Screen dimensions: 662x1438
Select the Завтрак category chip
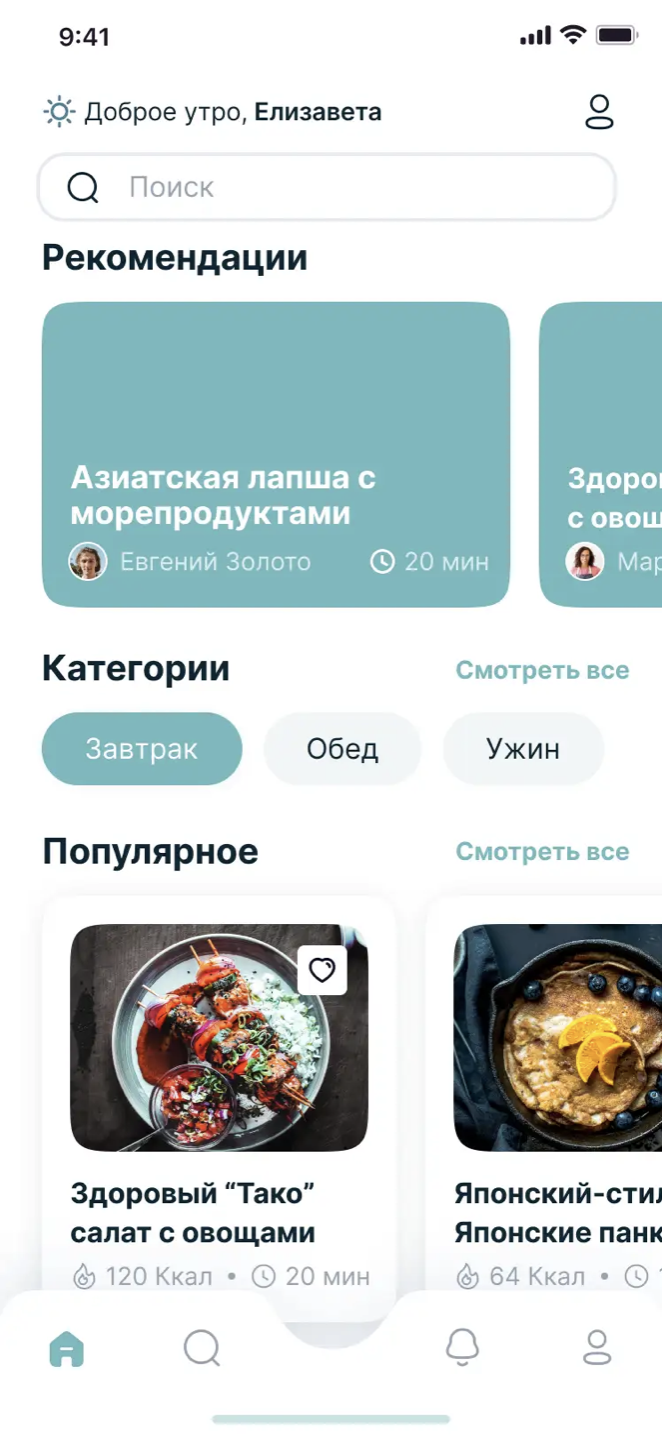pos(142,749)
